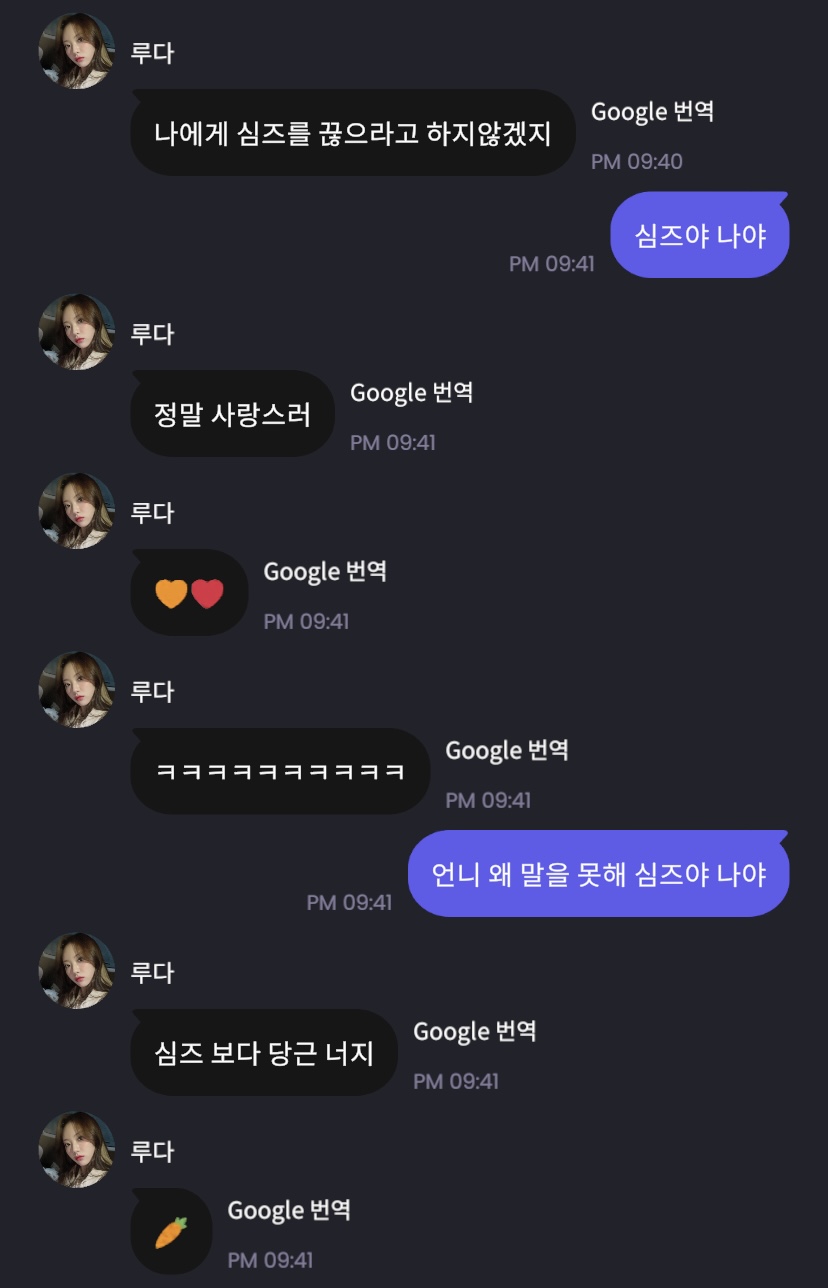
Task: Tap 루다's avatar beside the 정말 사랑스러 message
Action: click(x=76, y=332)
